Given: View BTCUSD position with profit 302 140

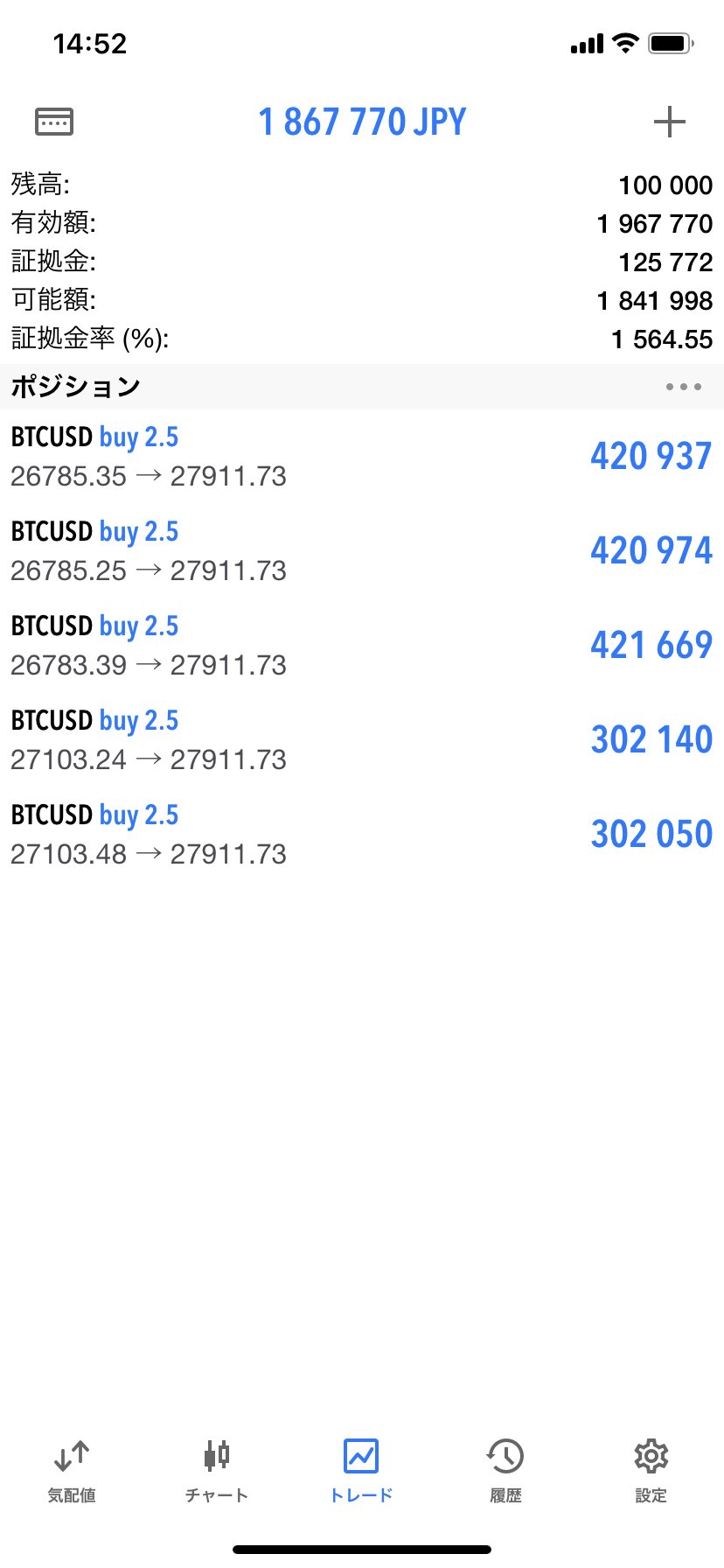Looking at the screenshot, I should 362,740.
